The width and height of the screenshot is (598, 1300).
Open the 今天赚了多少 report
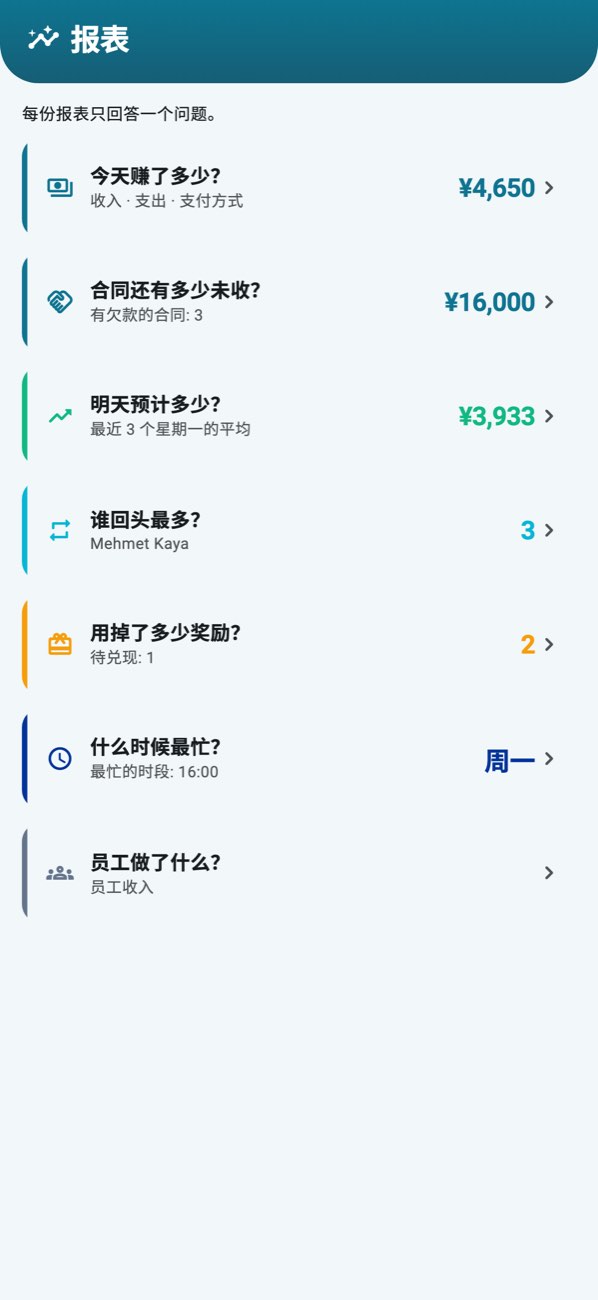299,188
